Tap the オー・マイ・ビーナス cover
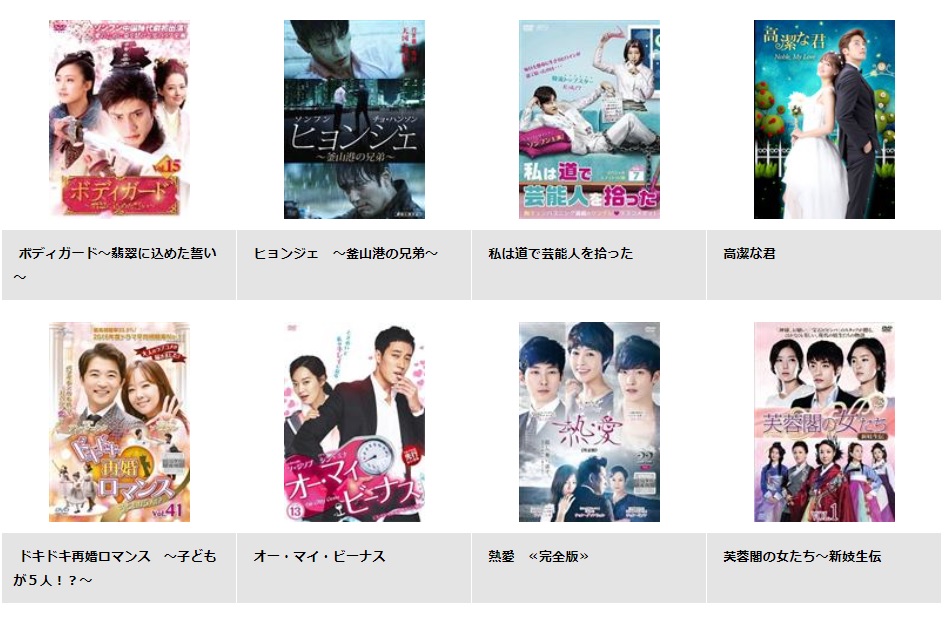Image resolution: width=948 pixels, height=620 pixels. point(354,421)
